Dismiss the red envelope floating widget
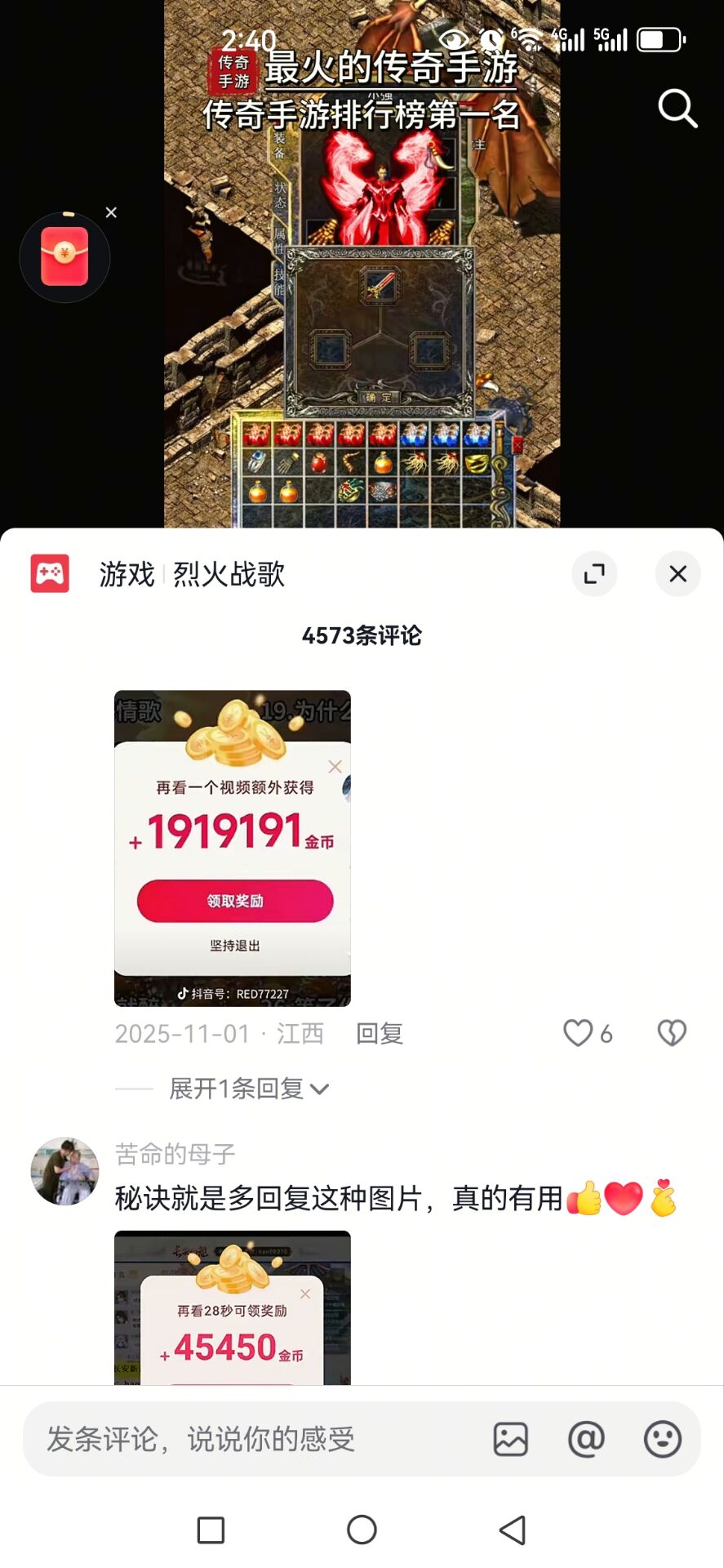 tap(112, 213)
